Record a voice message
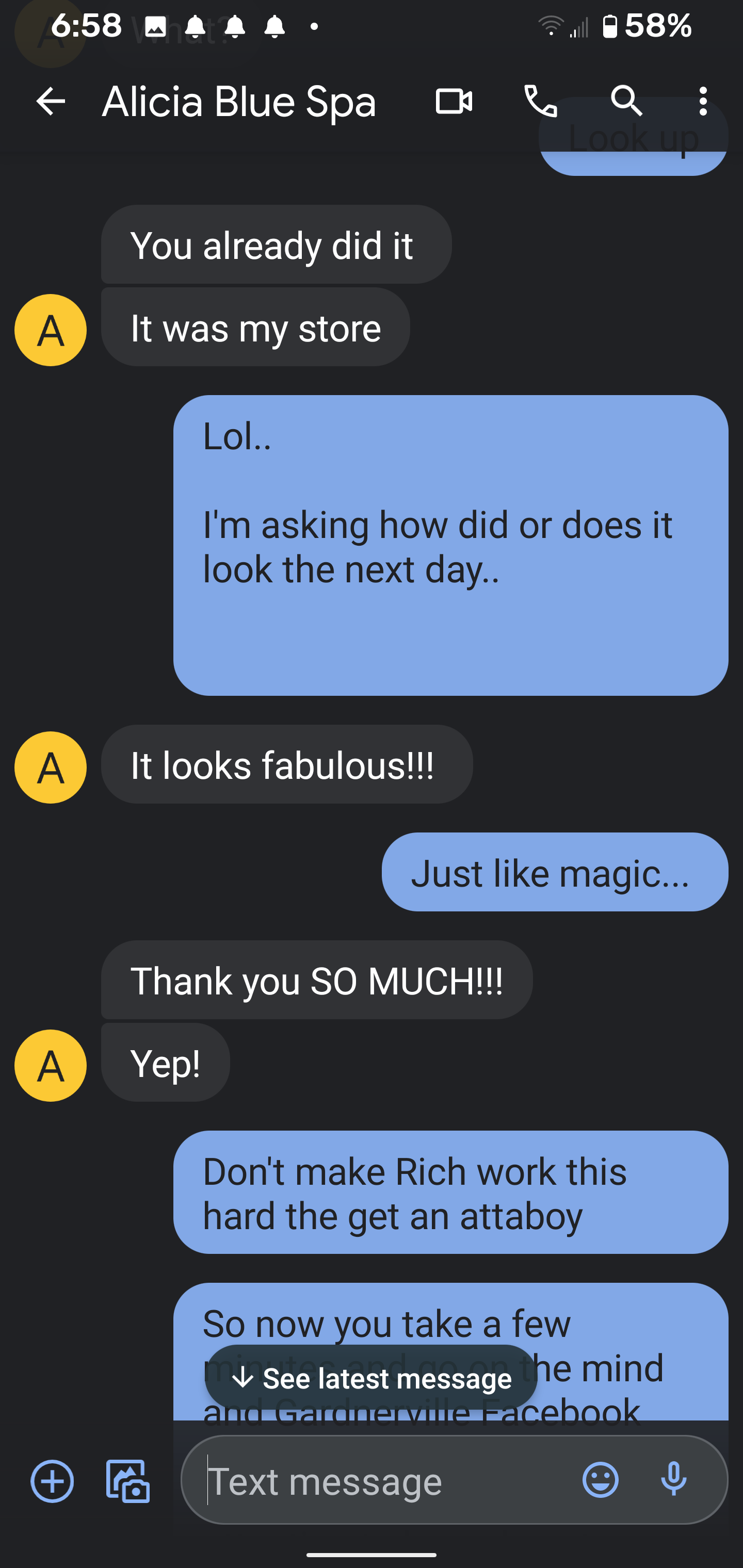This screenshot has height=1568, width=743. [673, 1479]
